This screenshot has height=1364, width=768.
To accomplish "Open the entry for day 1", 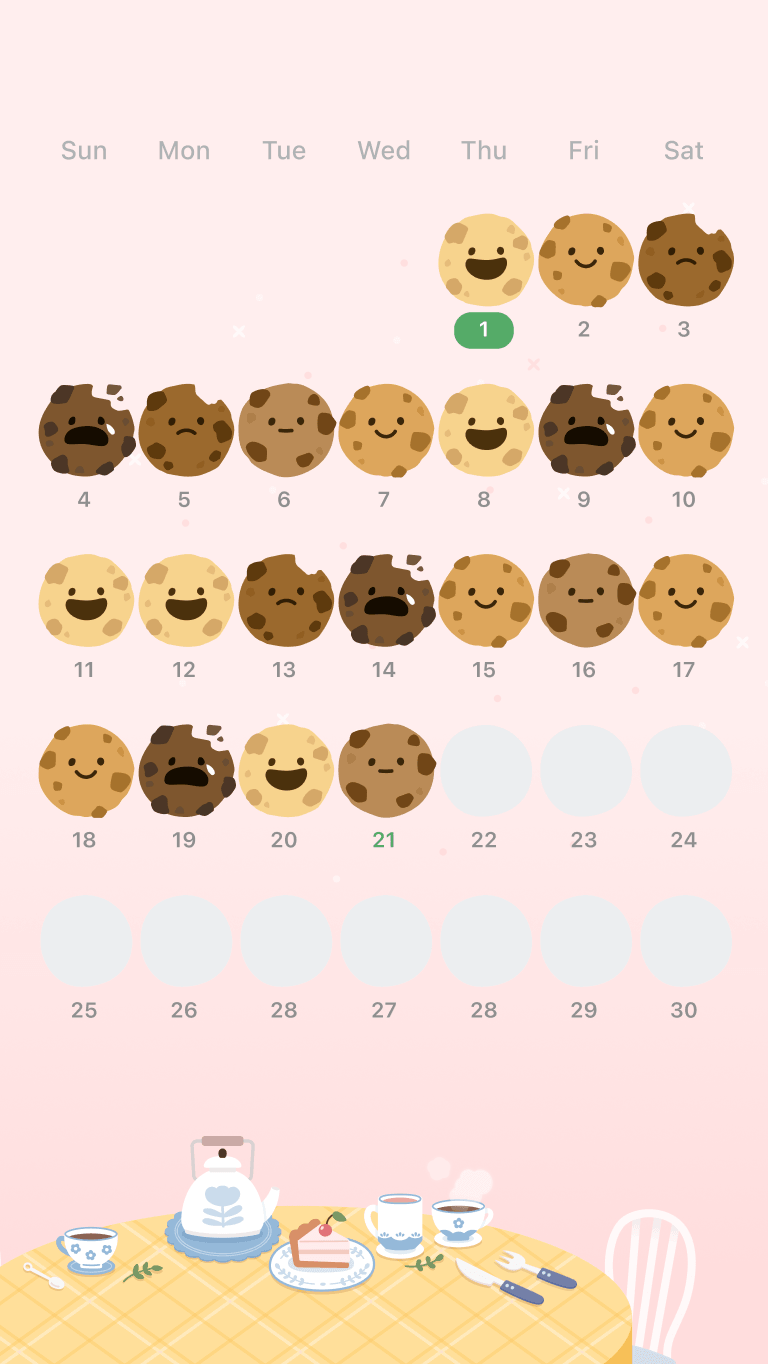I will click(485, 260).
